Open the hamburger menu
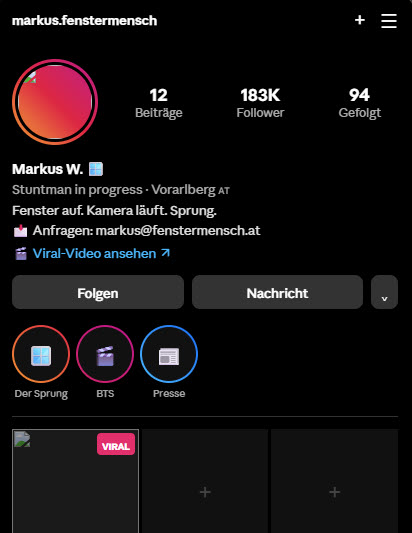This screenshot has height=533, width=412. [x=389, y=21]
